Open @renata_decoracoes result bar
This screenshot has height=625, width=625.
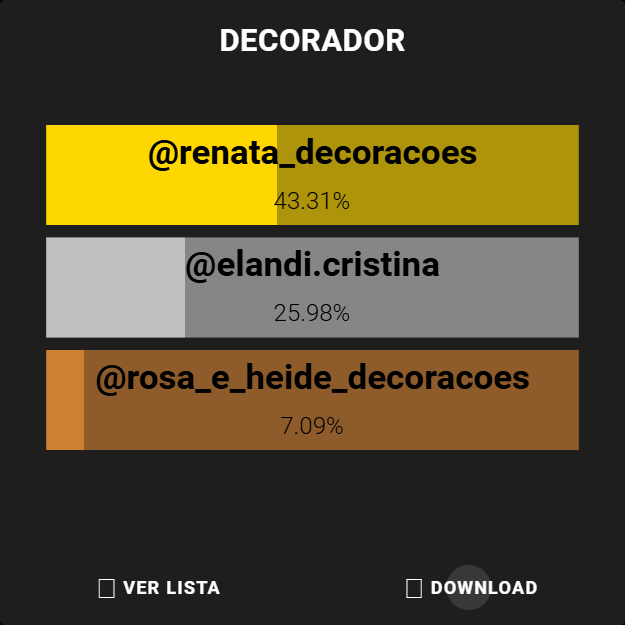click(x=312, y=175)
